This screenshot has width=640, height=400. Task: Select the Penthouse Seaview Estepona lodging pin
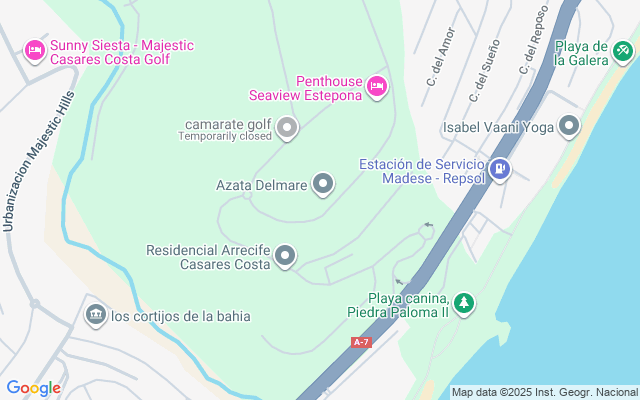tap(377, 87)
